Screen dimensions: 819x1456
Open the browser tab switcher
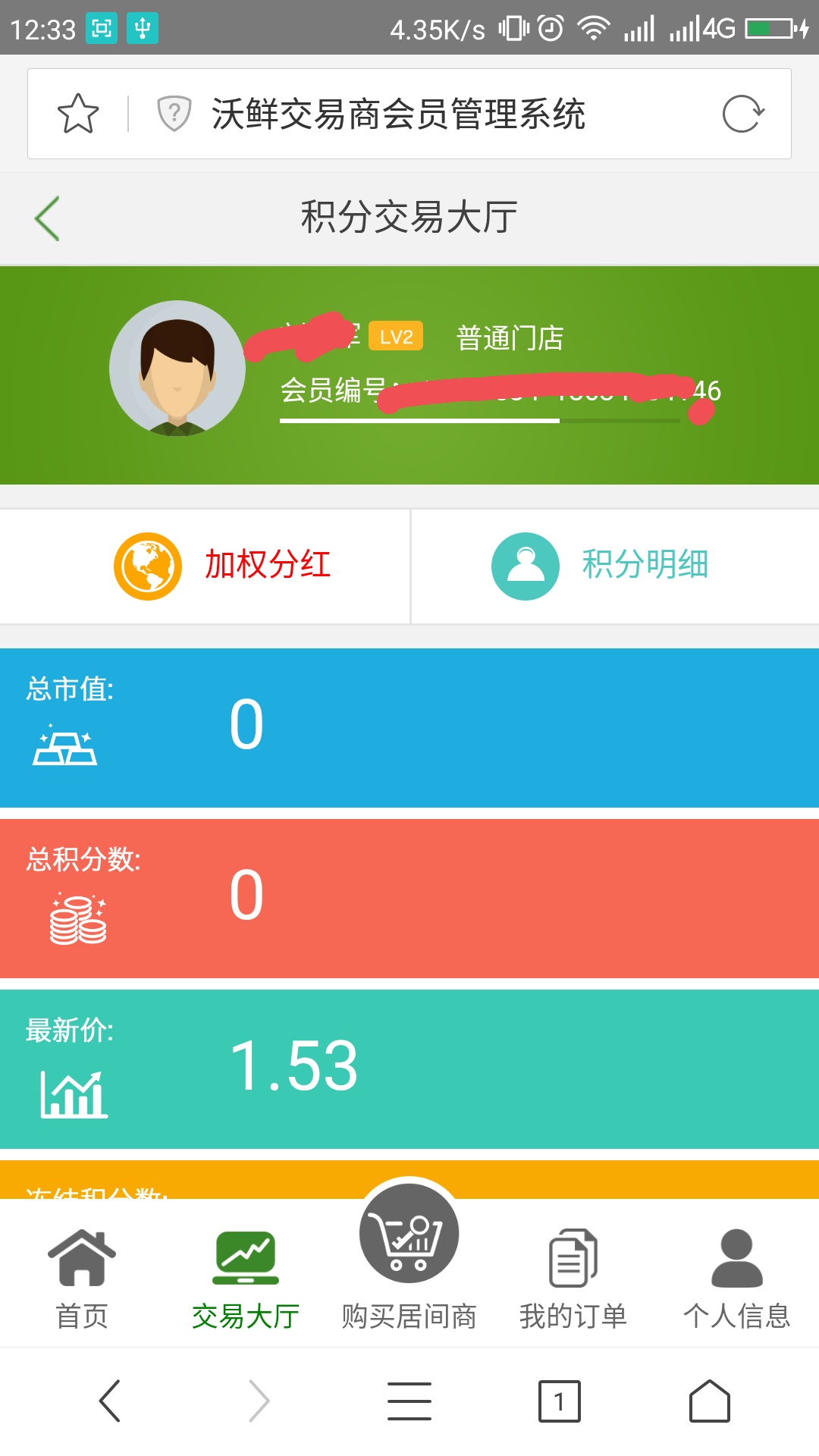(559, 1401)
